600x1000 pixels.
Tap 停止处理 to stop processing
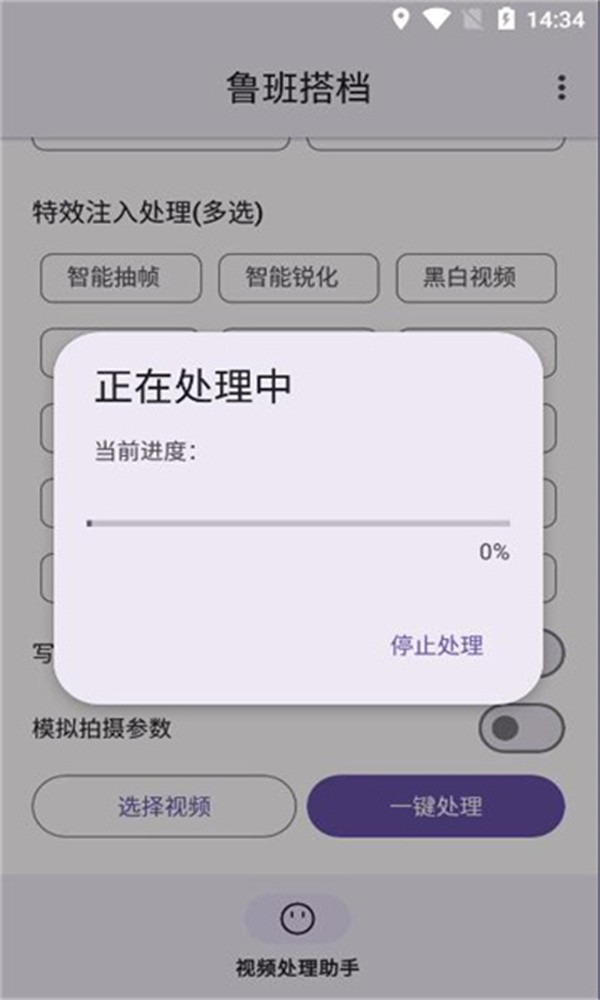click(x=436, y=646)
